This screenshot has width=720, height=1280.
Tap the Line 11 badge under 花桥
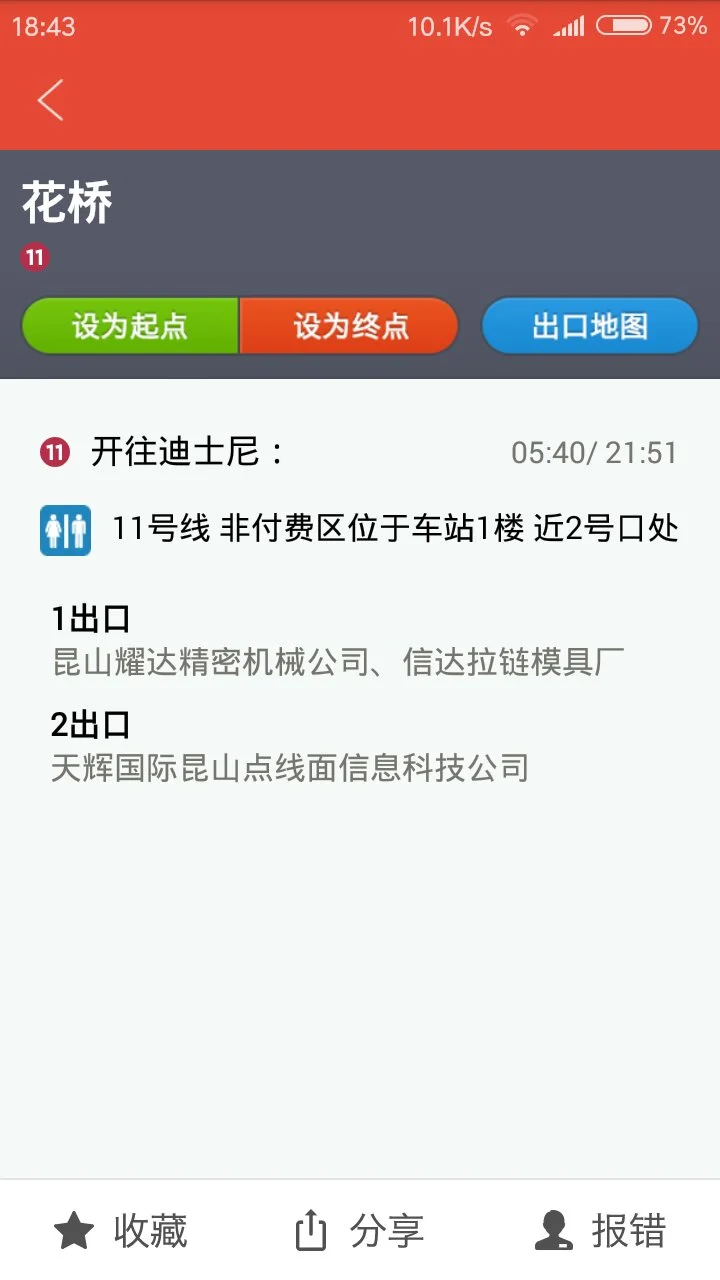coord(36,256)
